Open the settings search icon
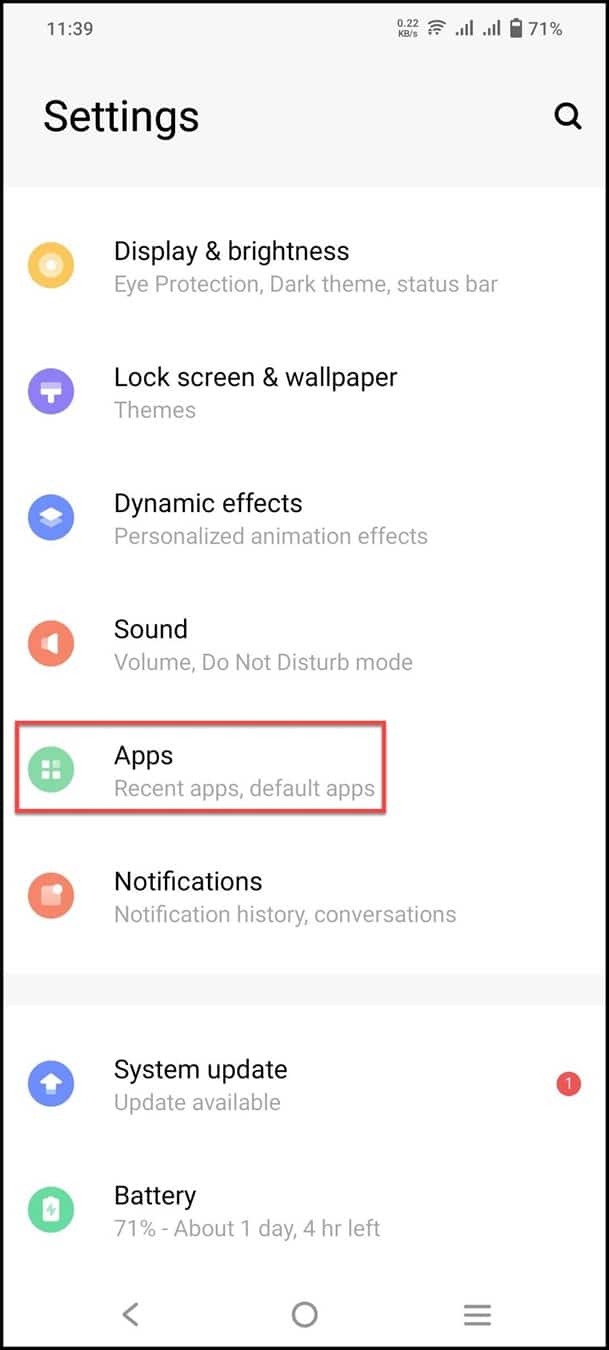 (x=568, y=116)
